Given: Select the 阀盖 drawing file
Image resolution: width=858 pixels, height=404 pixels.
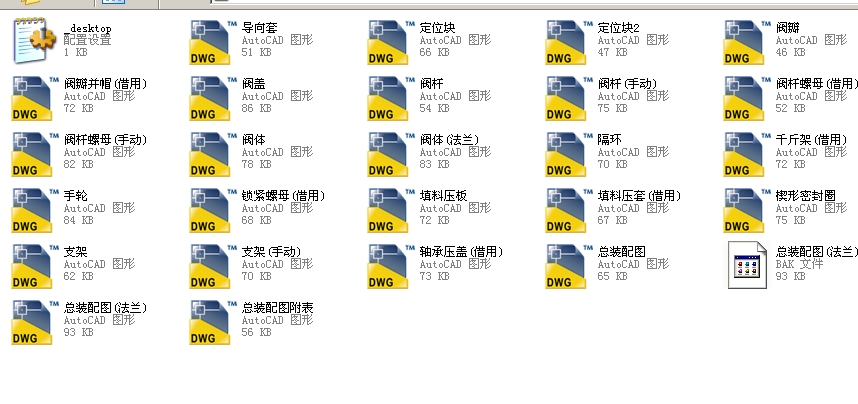Looking at the screenshot, I should pyautogui.click(x=213, y=97).
